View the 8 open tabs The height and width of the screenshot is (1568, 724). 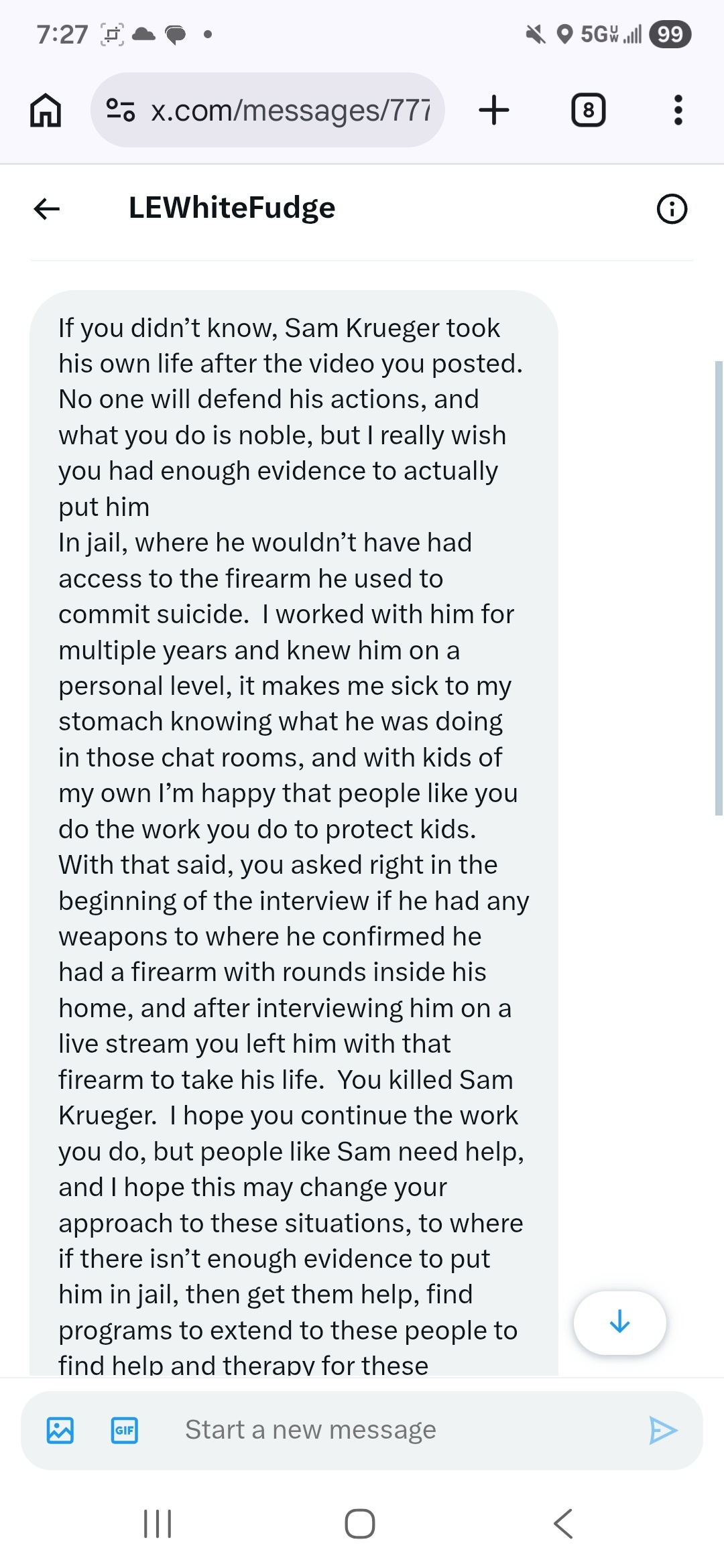[588, 110]
